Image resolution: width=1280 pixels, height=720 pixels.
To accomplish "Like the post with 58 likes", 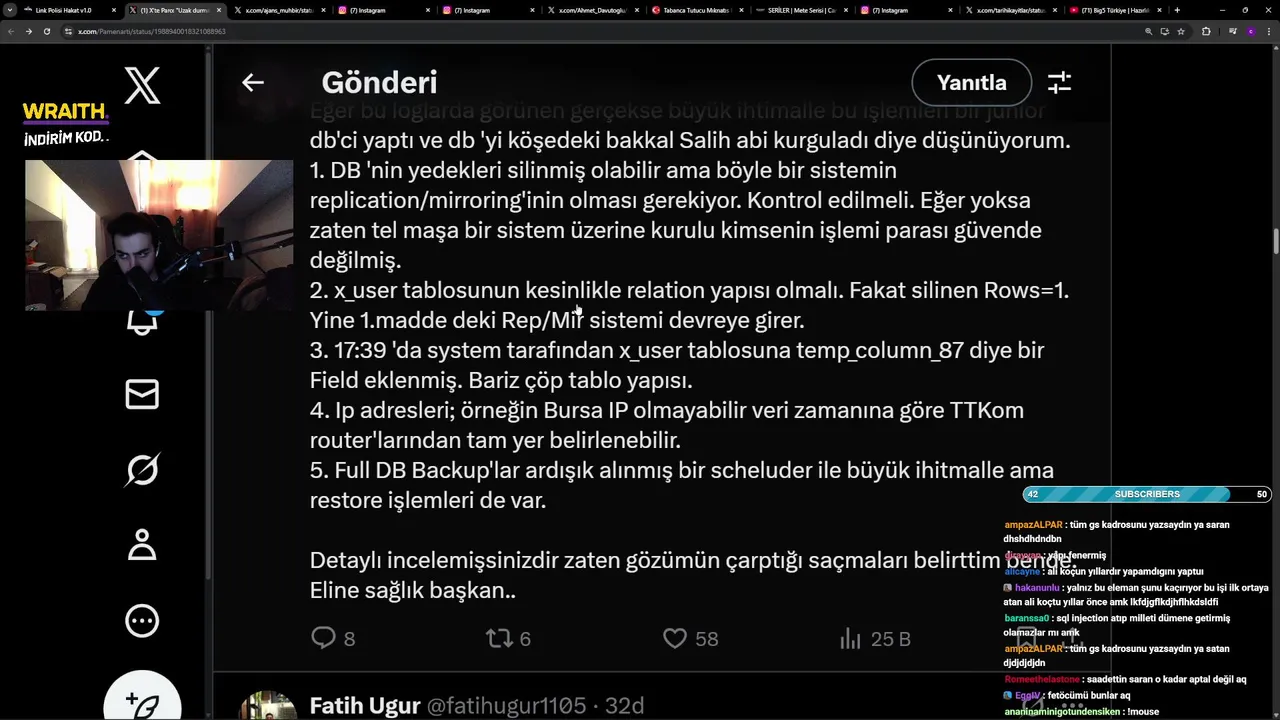I will tap(676, 638).
